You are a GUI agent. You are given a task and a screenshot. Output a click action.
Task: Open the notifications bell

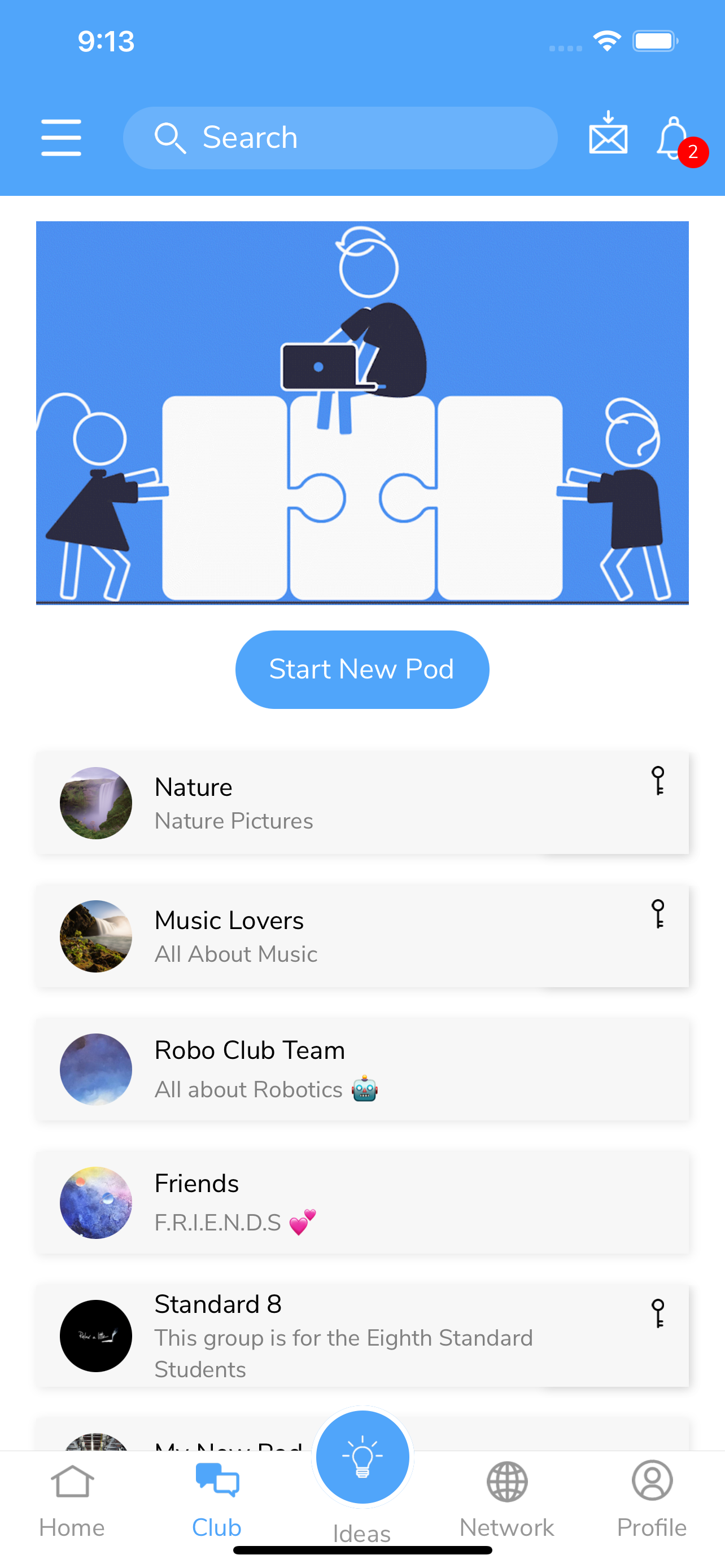click(x=673, y=138)
